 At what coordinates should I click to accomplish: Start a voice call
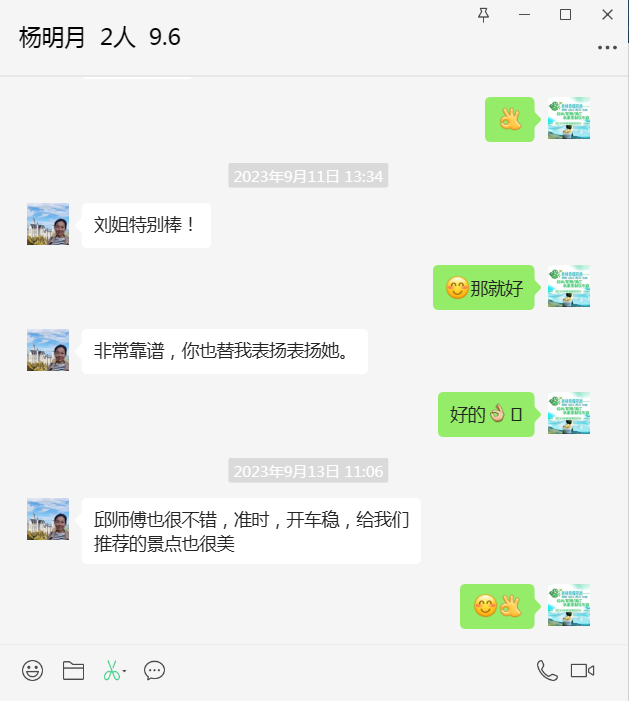click(x=546, y=671)
